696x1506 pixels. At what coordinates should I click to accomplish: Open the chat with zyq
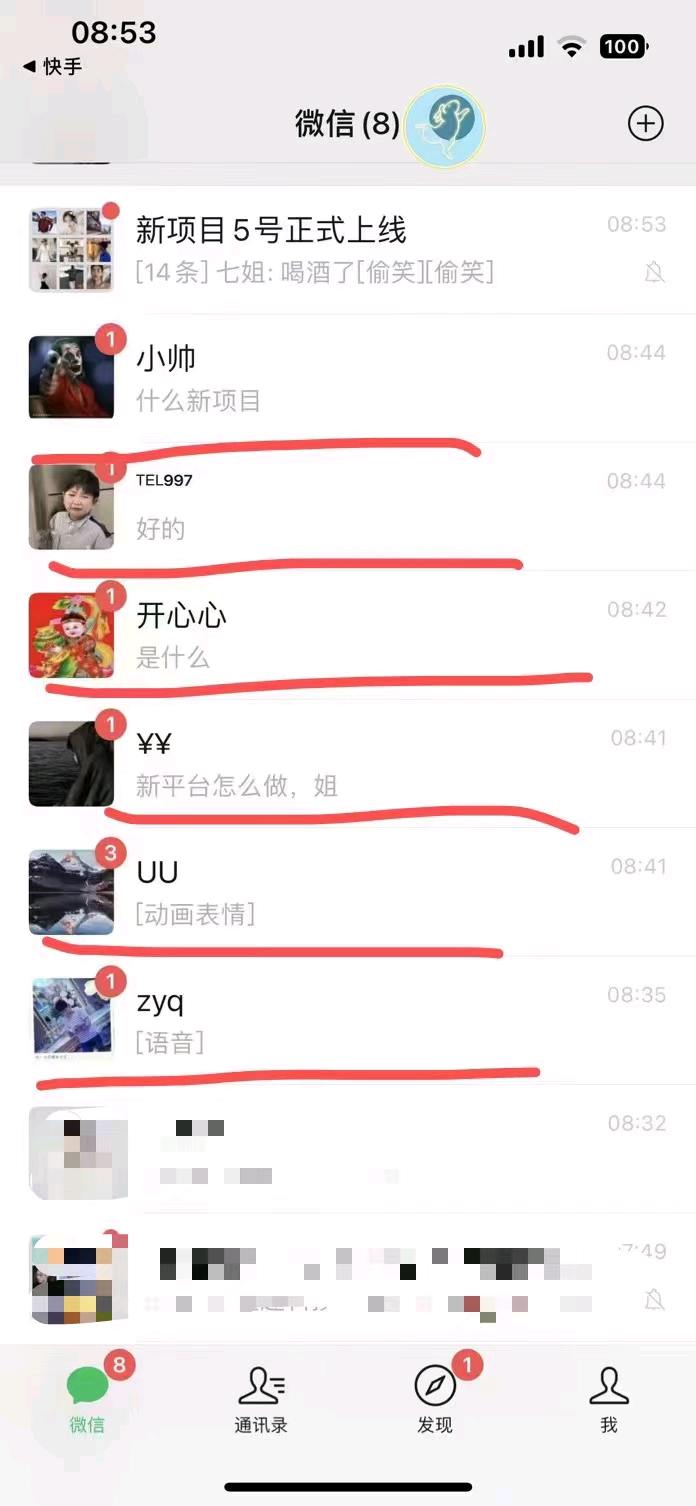pos(348,1018)
